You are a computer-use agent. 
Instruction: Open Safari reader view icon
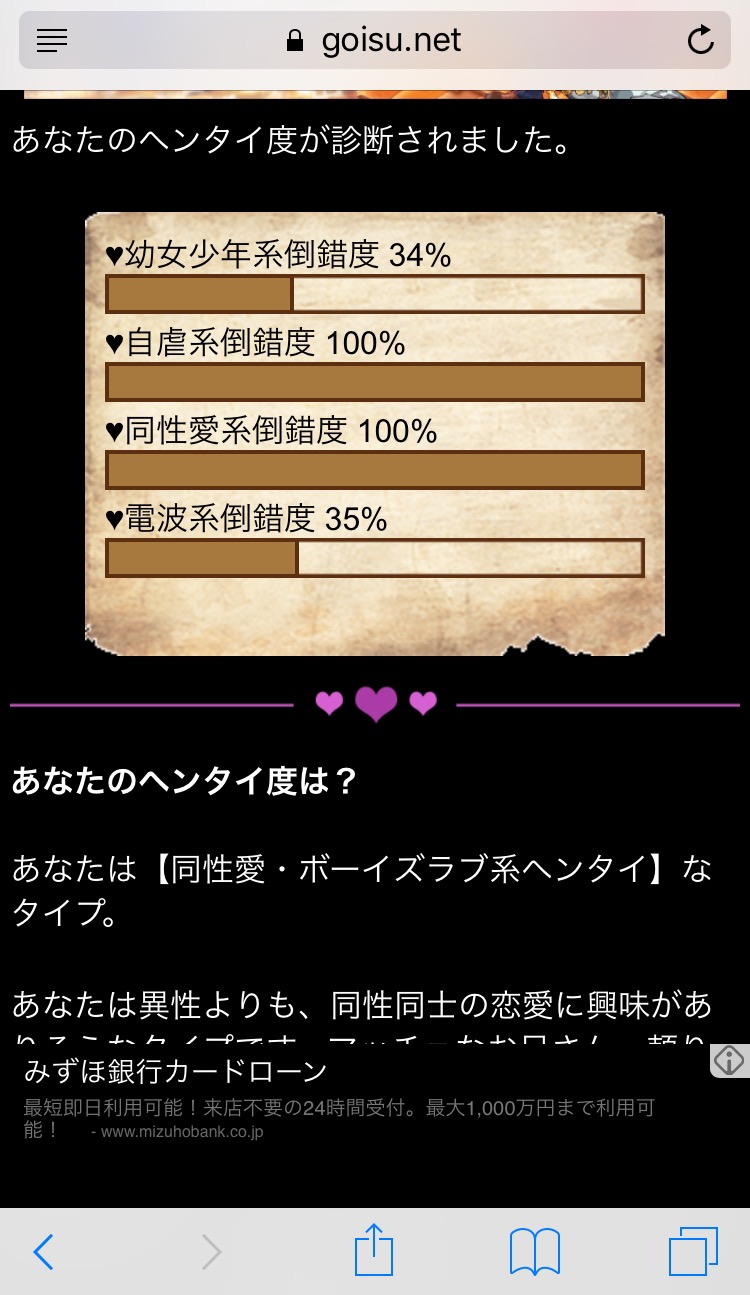point(52,40)
